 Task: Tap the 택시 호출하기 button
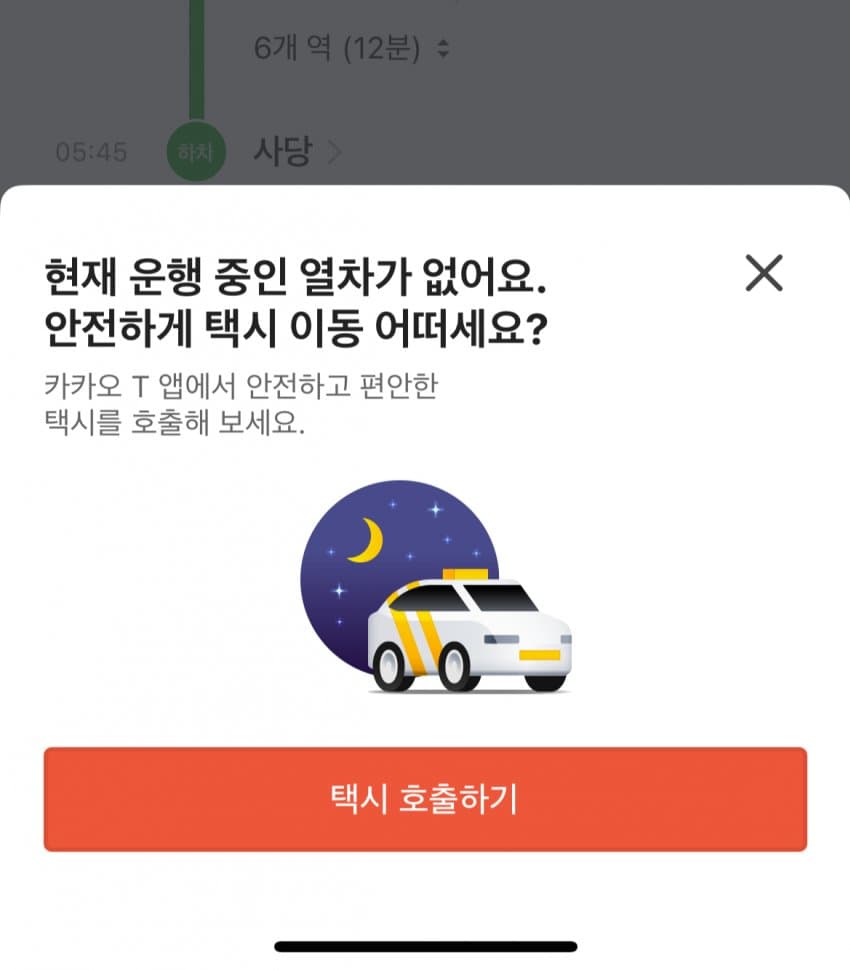click(425, 799)
